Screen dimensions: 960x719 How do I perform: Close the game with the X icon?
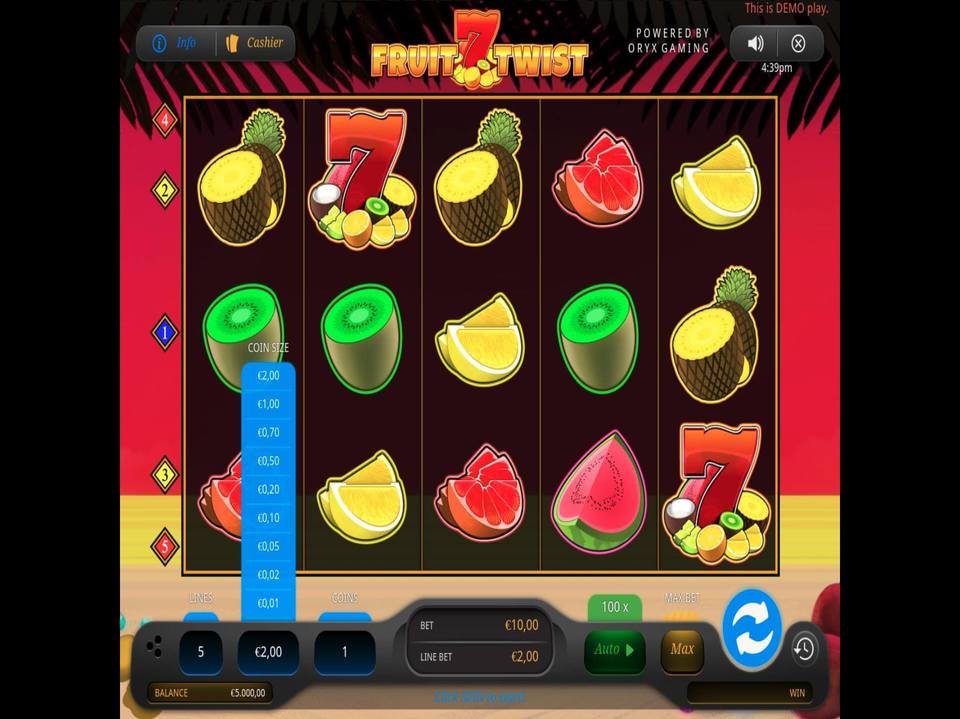point(798,43)
